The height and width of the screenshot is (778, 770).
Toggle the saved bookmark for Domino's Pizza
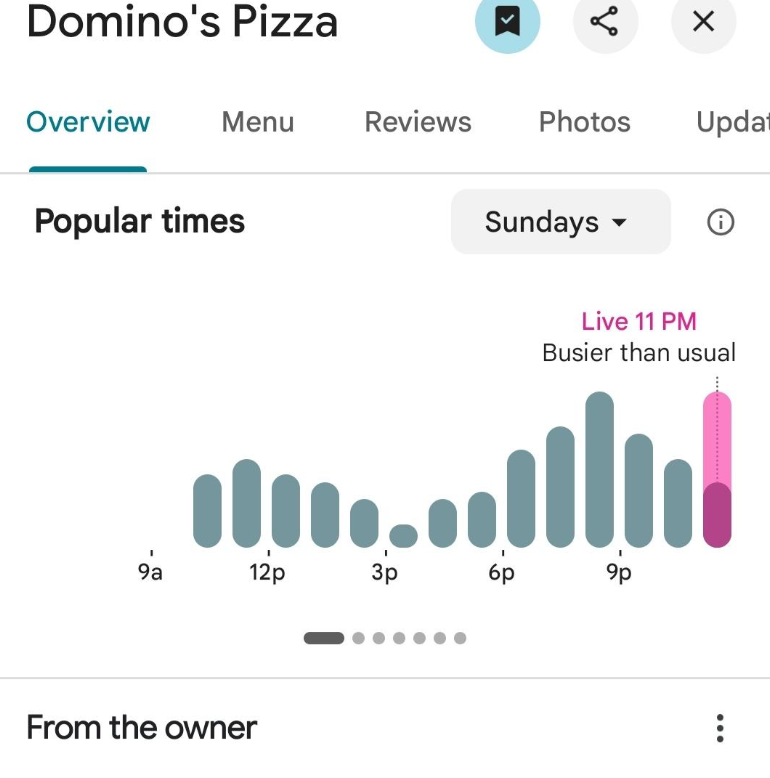point(507,21)
